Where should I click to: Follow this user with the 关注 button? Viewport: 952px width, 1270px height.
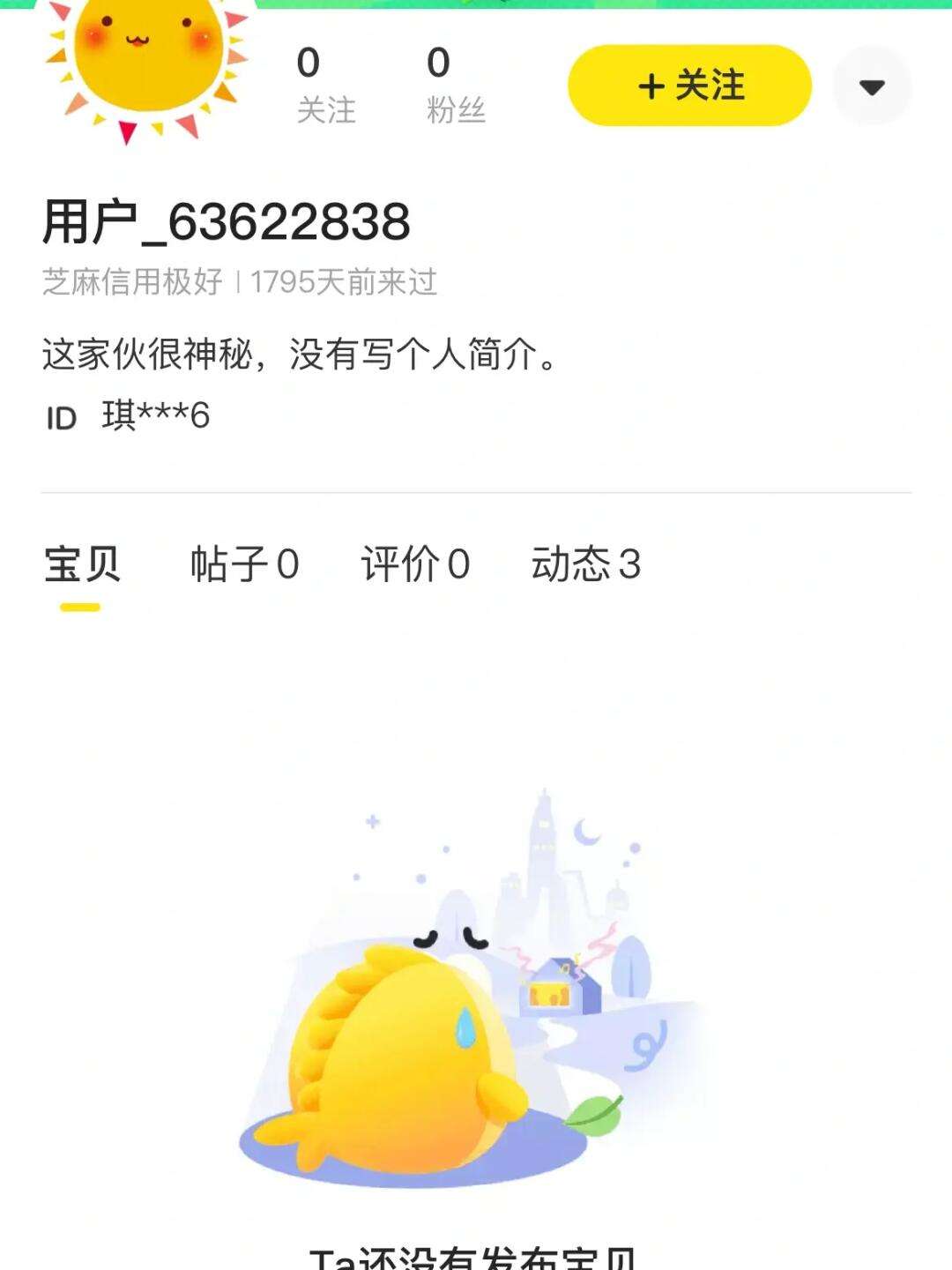coord(689,86)
